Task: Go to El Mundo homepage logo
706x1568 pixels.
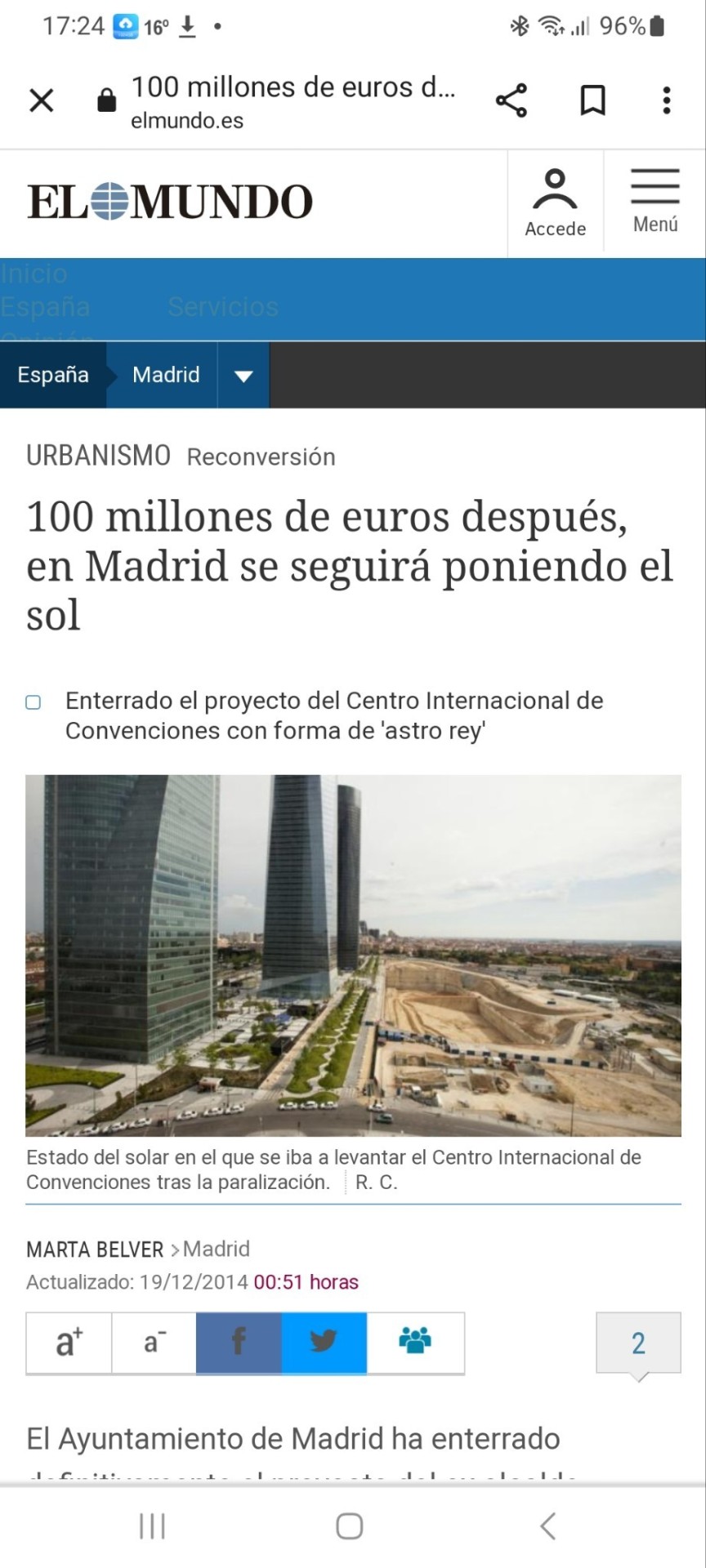Action: click(170, 202)
